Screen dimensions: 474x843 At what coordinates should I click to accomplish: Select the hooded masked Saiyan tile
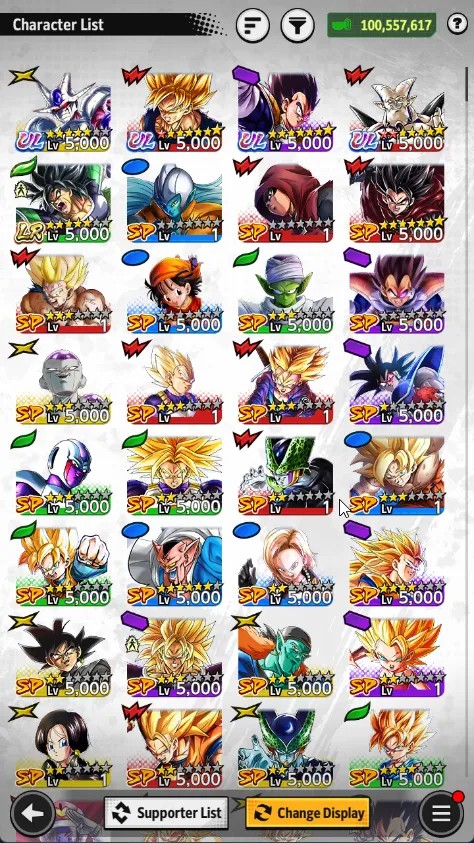click(x=285, y=203)
